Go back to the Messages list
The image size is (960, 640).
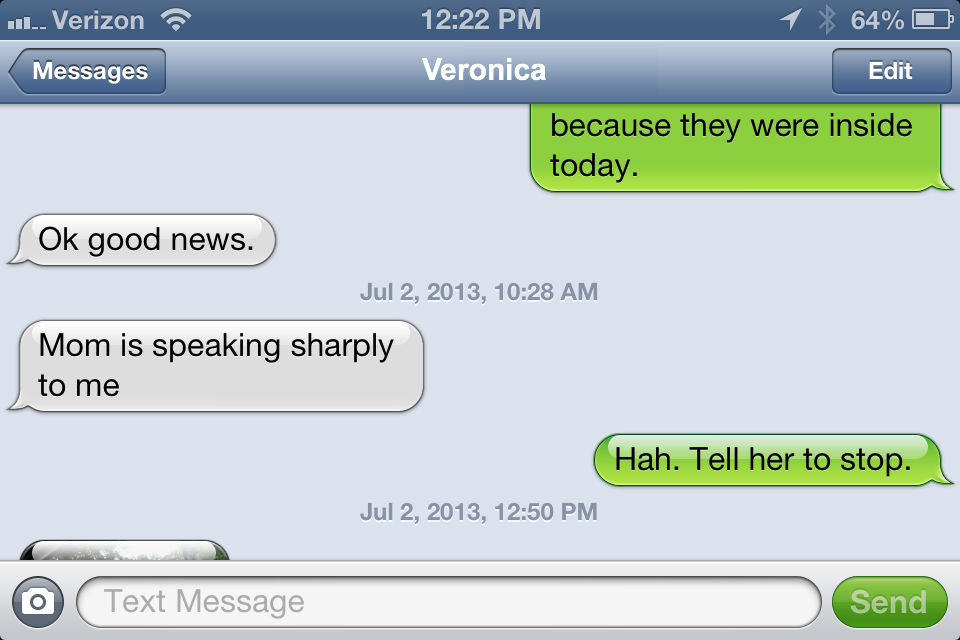pyautogui.click(x=88, y=71)
